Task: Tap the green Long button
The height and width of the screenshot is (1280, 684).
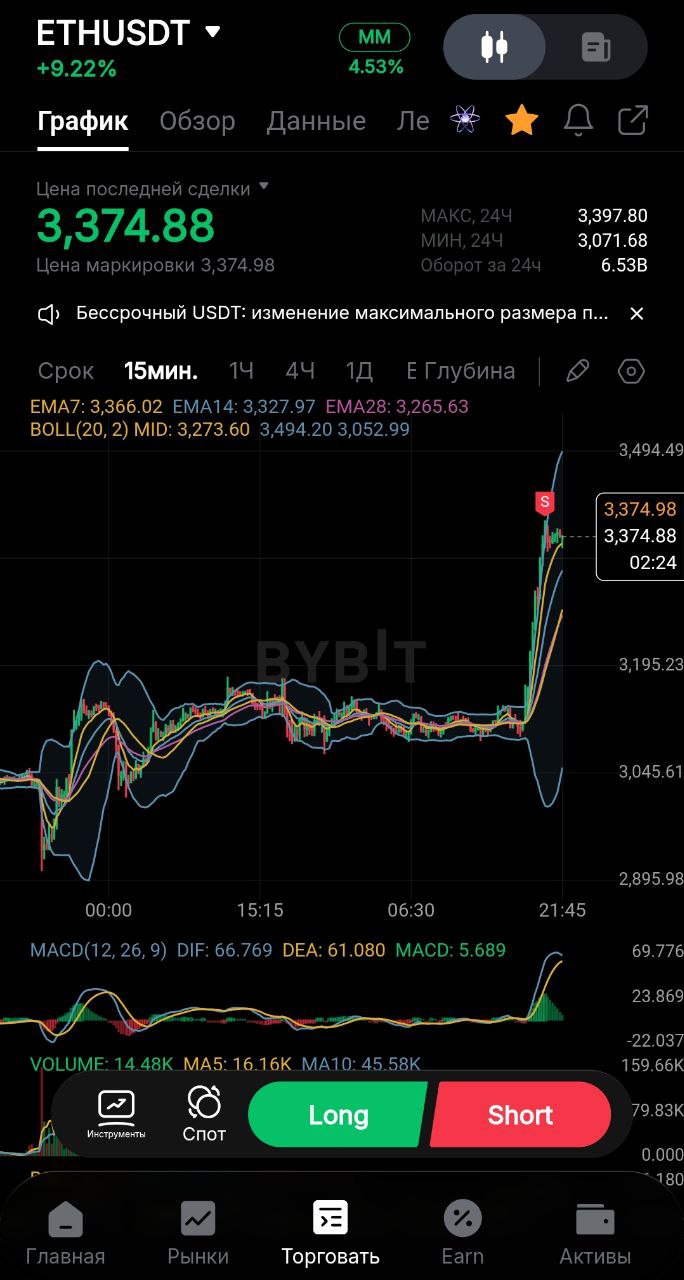Action: pos(338,1115)
